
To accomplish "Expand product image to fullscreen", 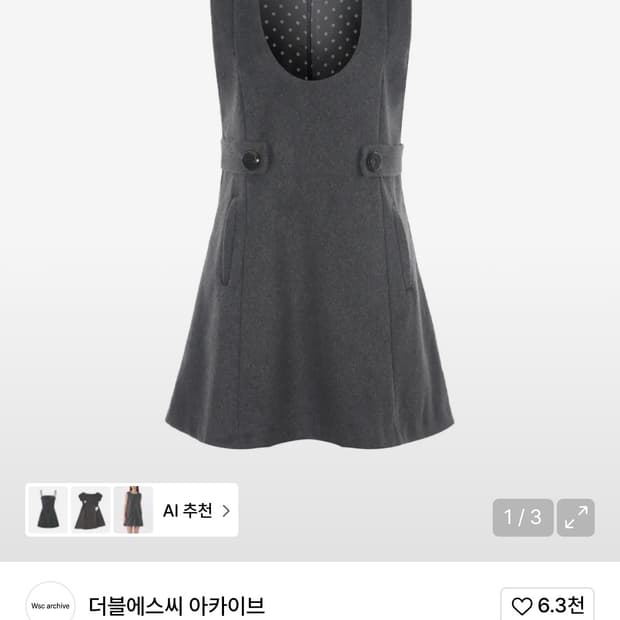I will coord(576,517).
